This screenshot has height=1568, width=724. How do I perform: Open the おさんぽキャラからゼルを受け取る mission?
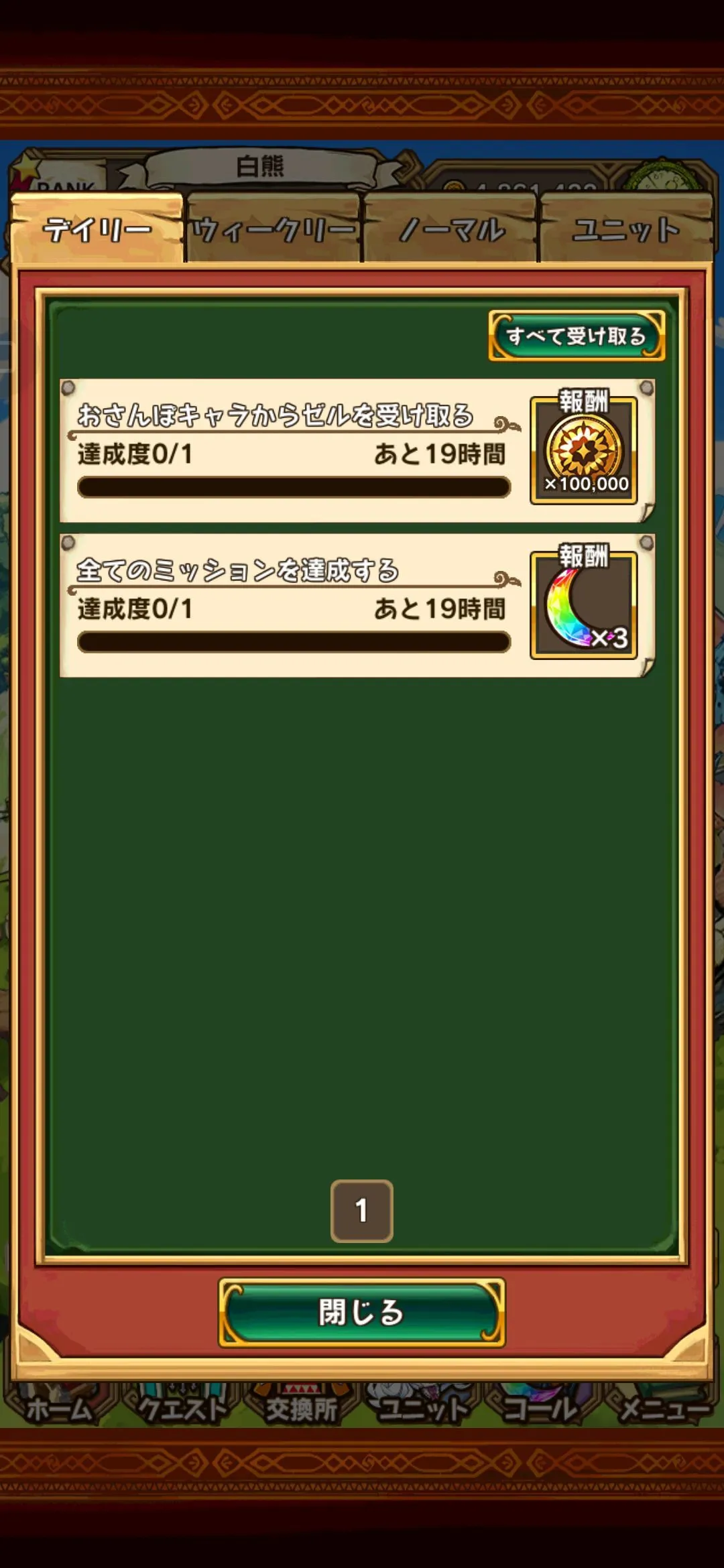275,416
